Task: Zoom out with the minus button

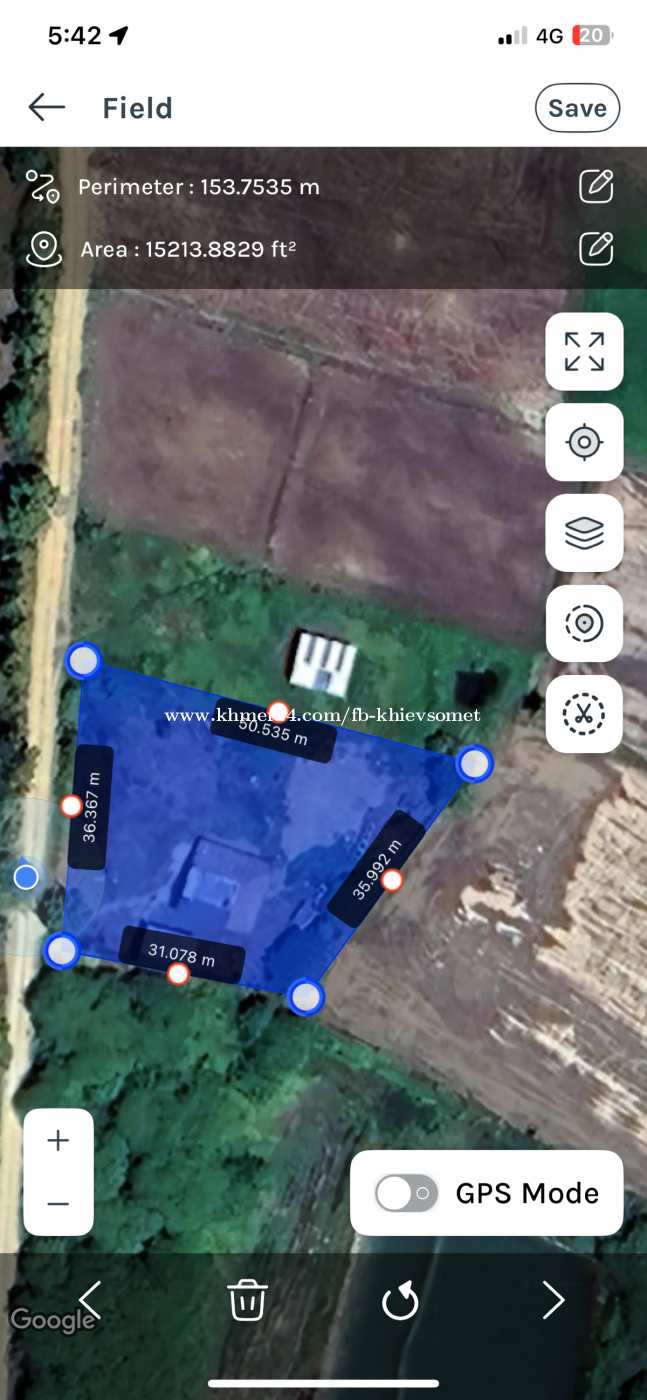Action: point(58,1203)
